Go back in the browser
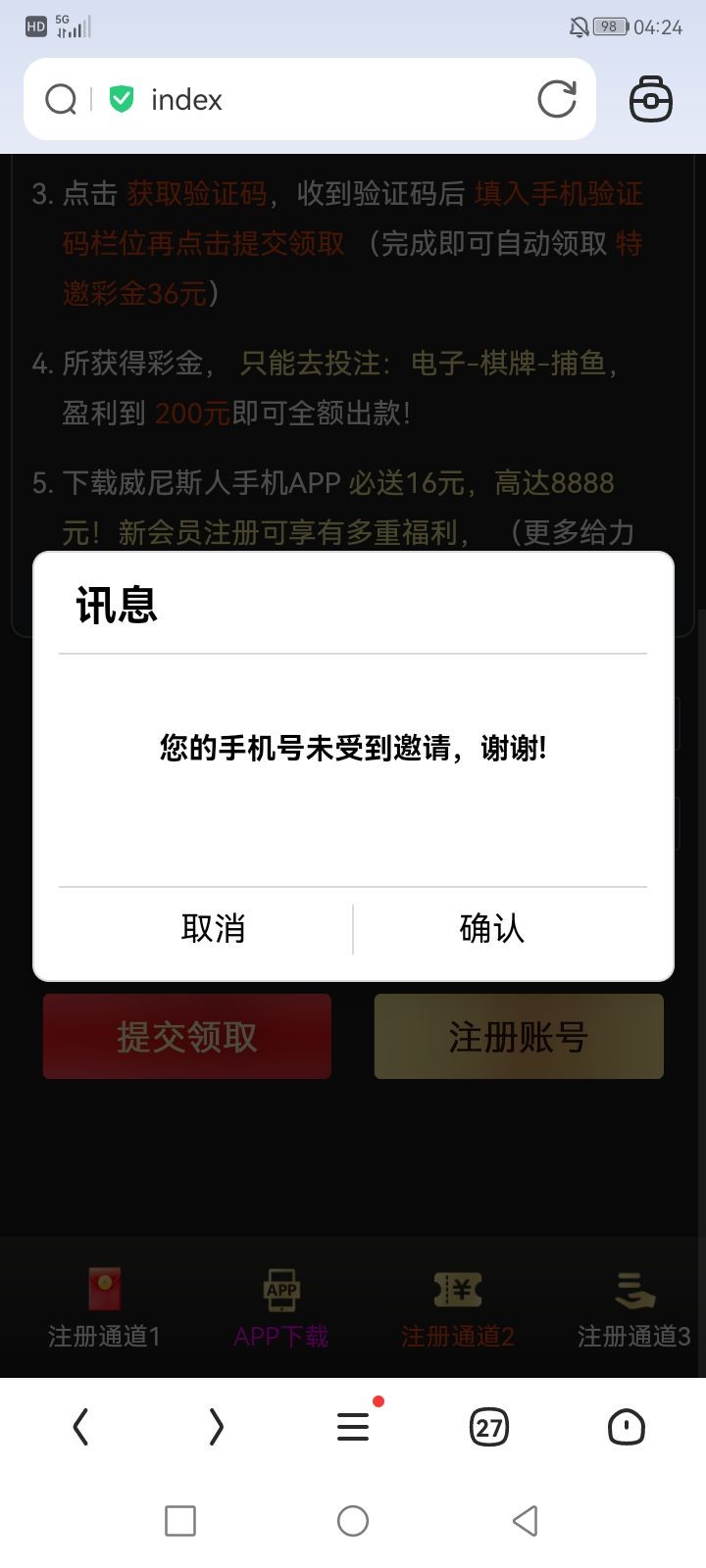 pyautogui.click(x=81, y=1427)
